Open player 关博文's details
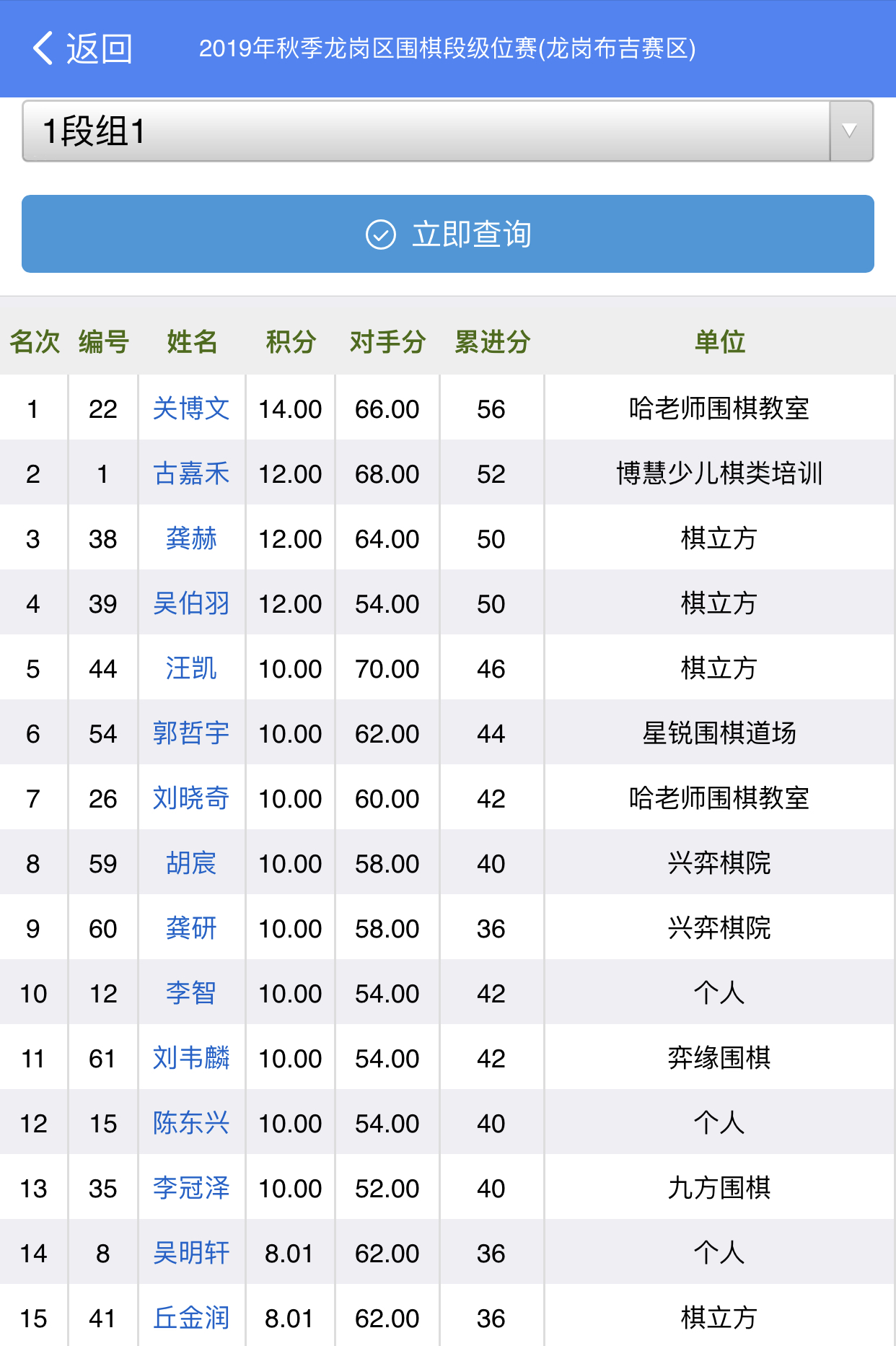 191,408
